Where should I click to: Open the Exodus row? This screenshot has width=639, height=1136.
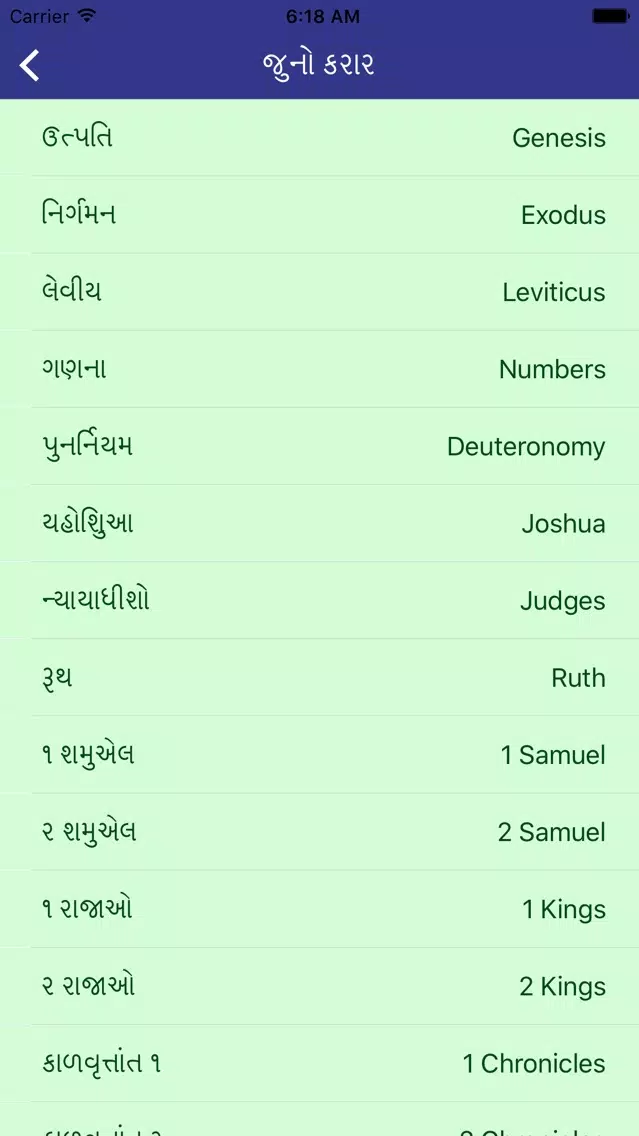[320, 214]
